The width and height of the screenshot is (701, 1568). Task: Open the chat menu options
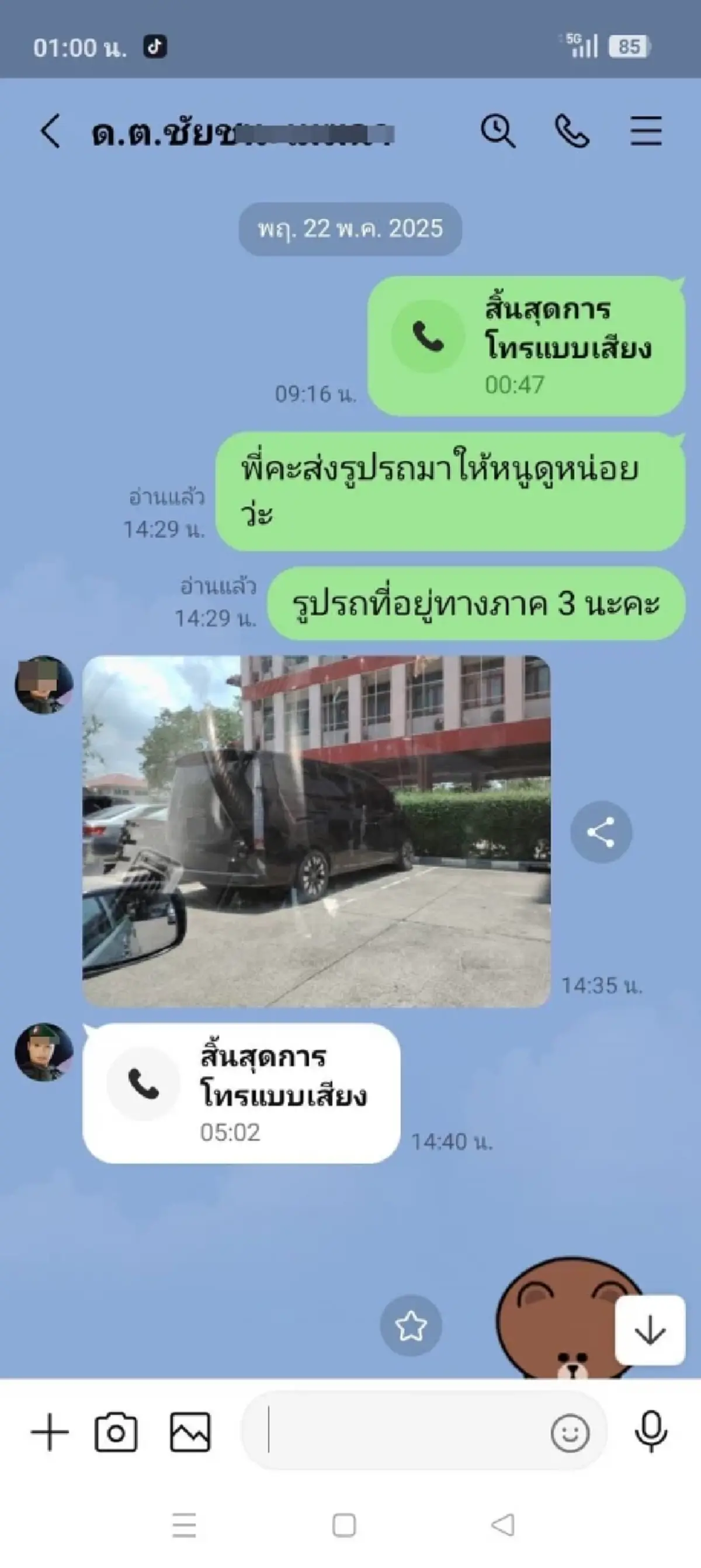(646, 130)
